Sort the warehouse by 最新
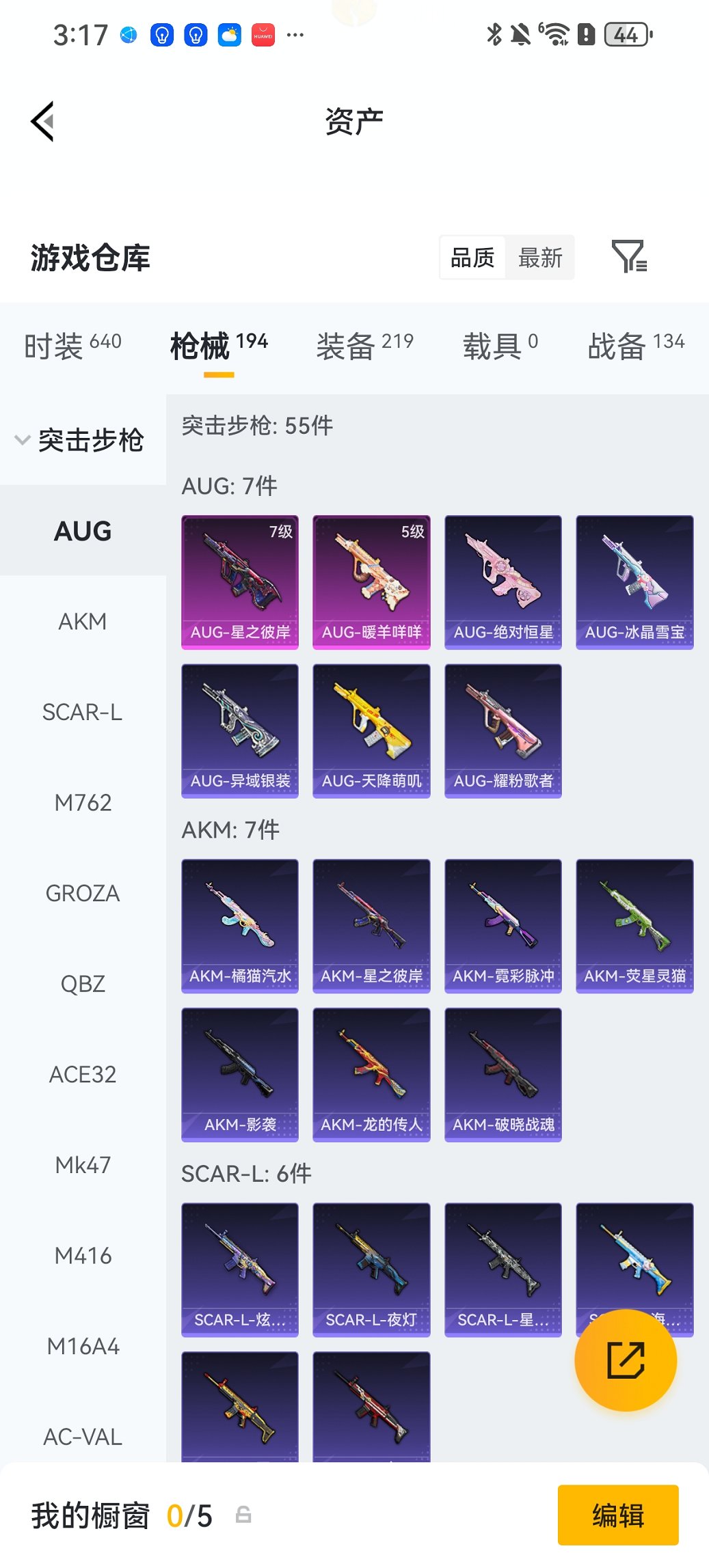Viewport: 709px width, 1568px height. click(539, 258)
